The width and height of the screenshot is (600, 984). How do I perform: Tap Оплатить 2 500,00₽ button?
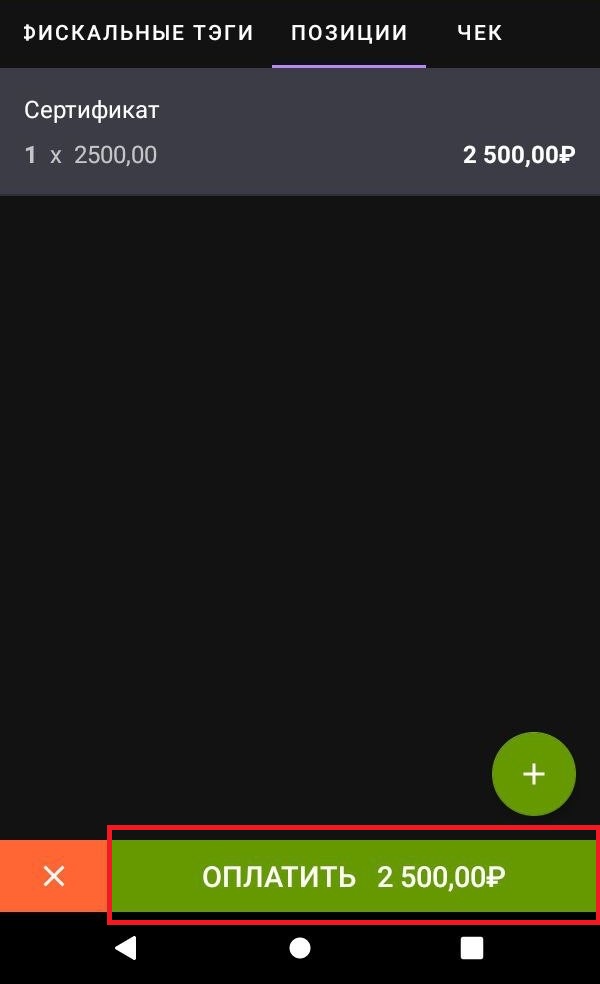click(353, 877)
